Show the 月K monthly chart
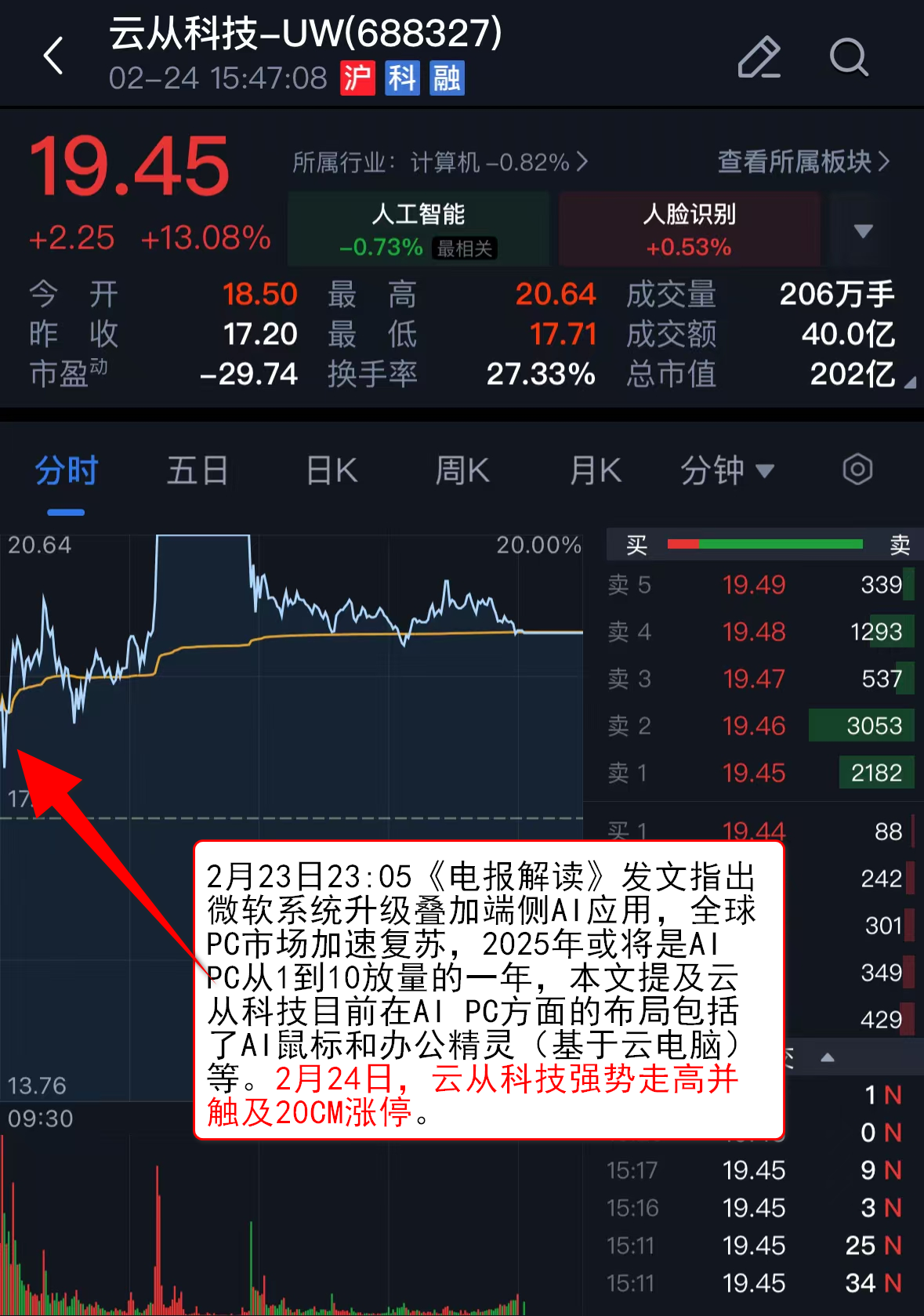This screenshot has height=1316, width=924. coord(596,471)
